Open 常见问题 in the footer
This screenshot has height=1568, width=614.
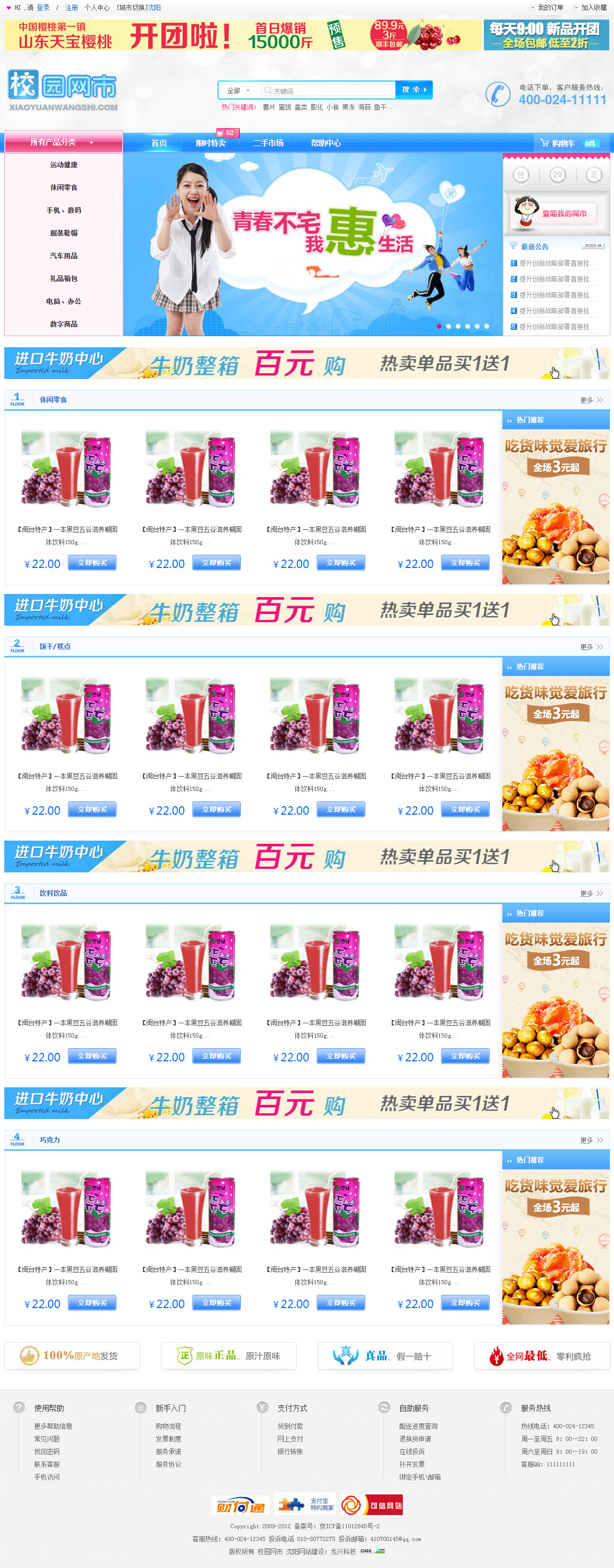(x=47, y=1439)
